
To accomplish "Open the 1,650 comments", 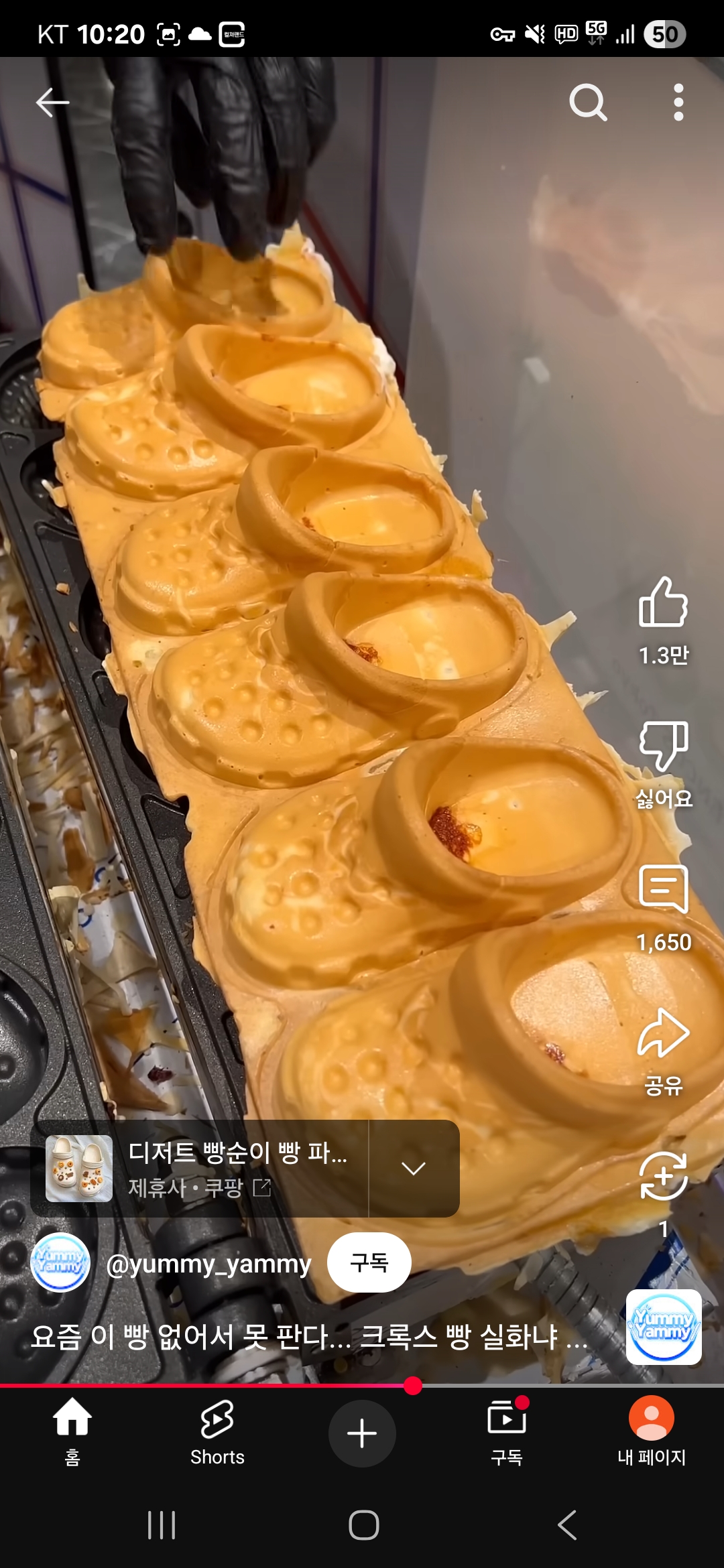I will 663,890.
